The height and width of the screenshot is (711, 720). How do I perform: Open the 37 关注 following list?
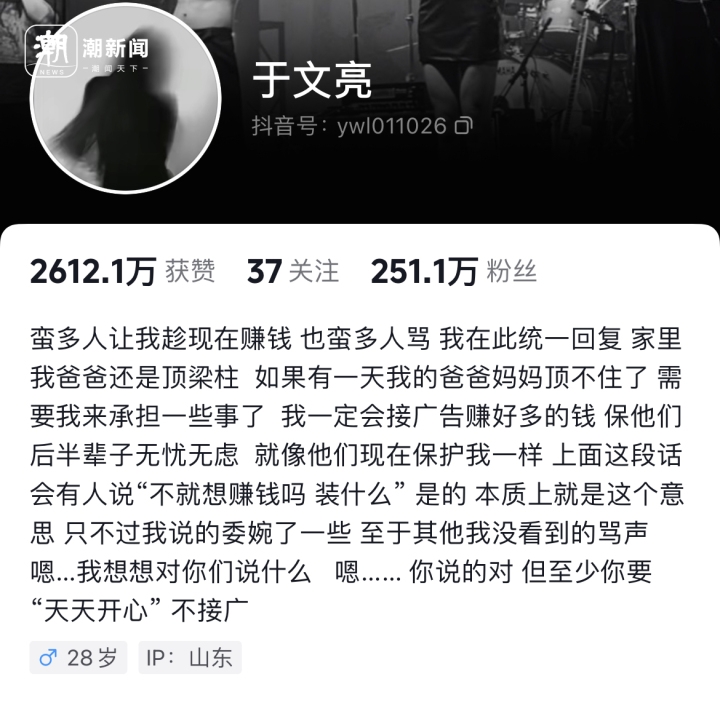(x=292, y=270)
